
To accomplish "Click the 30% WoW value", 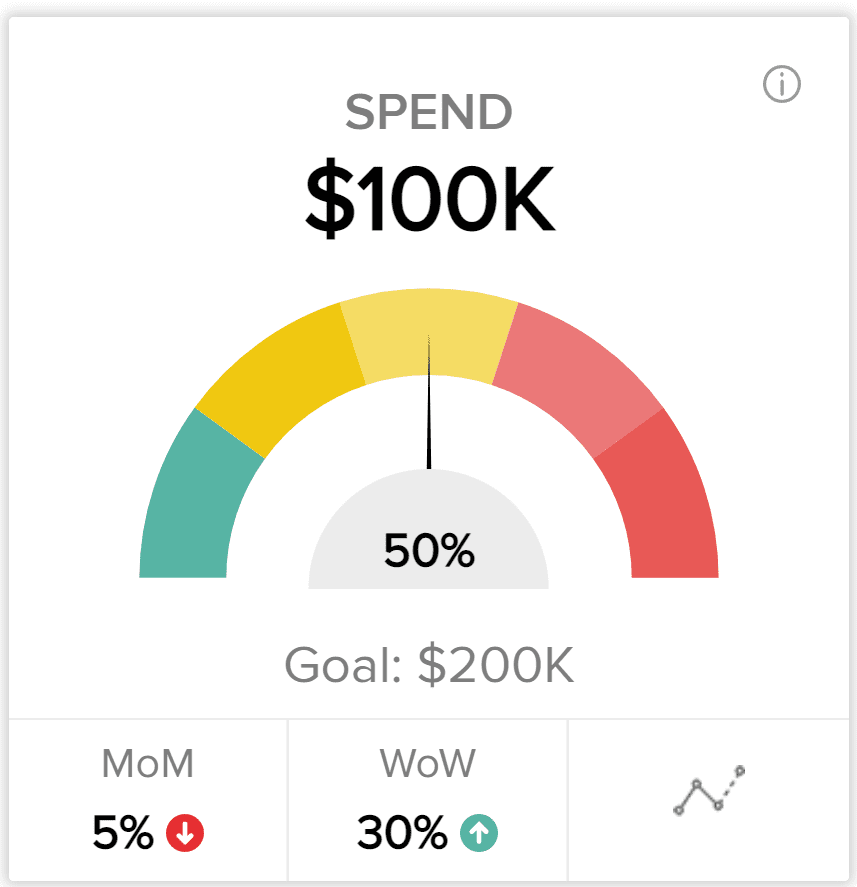I will tap(402, 829).
